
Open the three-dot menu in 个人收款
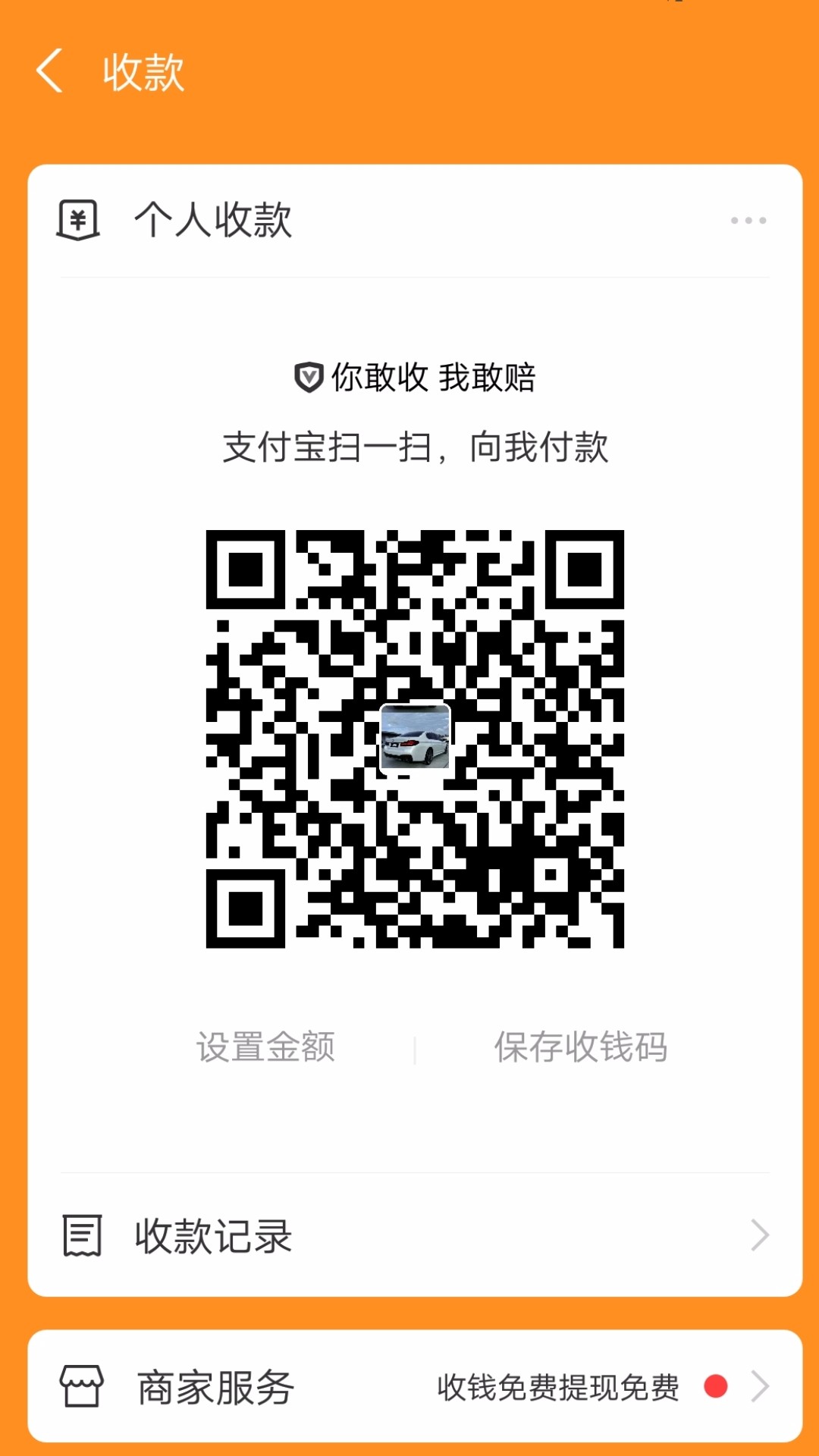click(748, 221)
